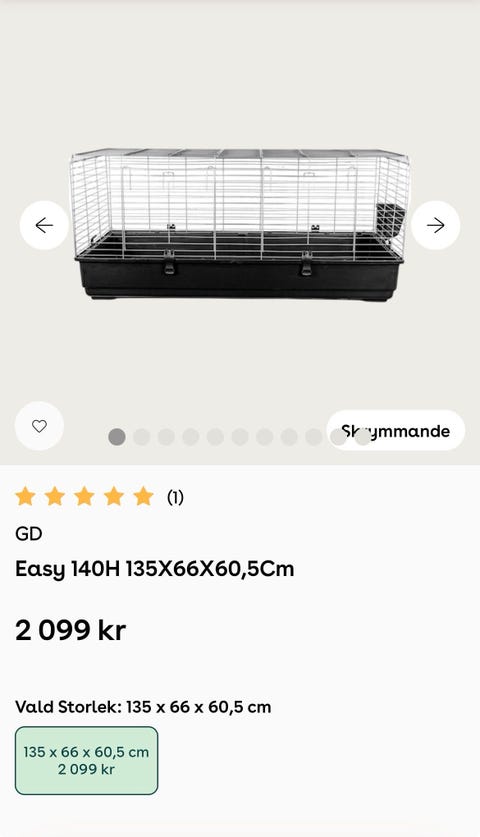The width and height of the screenshot is (480, 837).
Task: Select the 135 x 66 x 60,5 cm size
Action: [x=86, y=760]
